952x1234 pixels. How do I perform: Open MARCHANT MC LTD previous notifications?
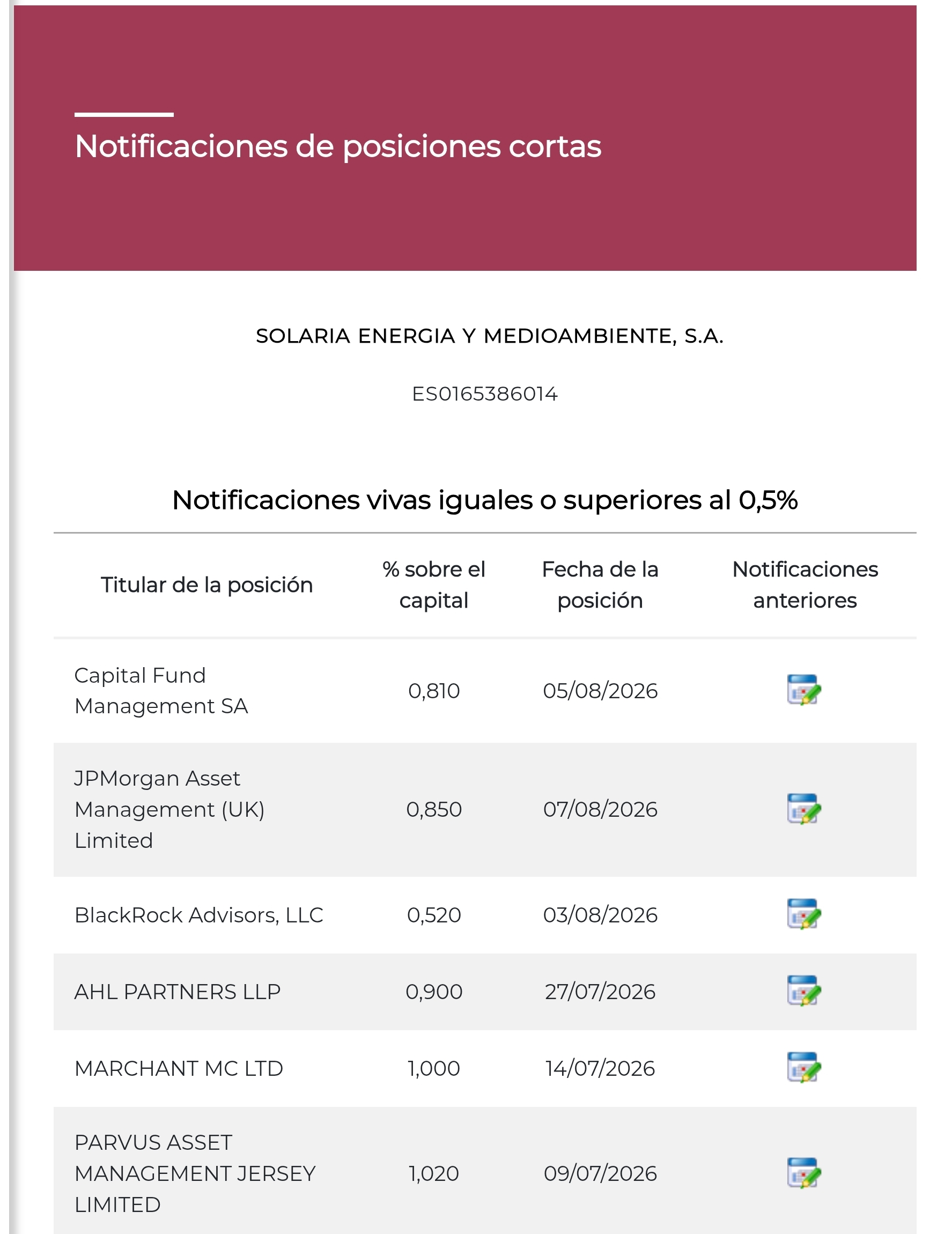pyautogui.click(x=804, y=1067)
